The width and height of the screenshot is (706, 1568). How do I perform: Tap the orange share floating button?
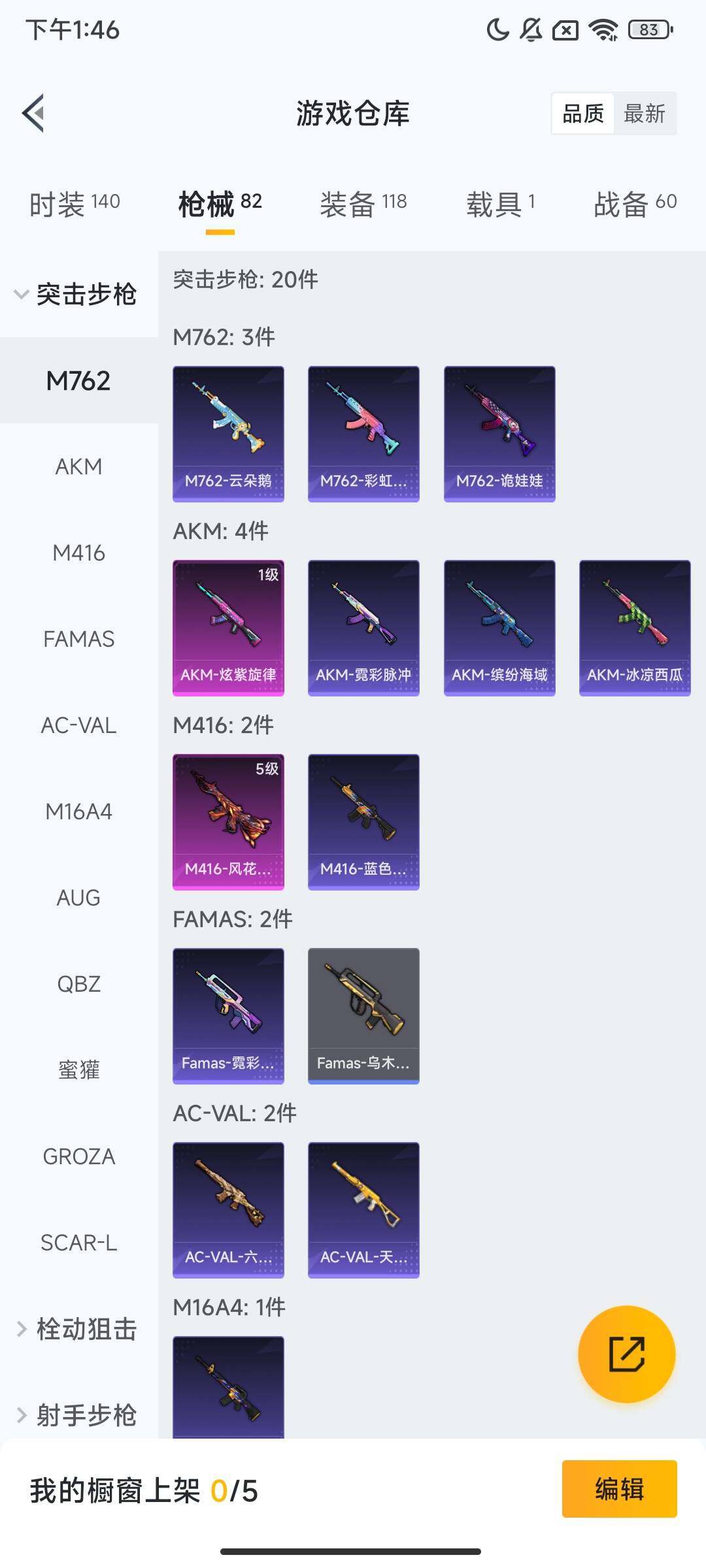[626, 1354]
